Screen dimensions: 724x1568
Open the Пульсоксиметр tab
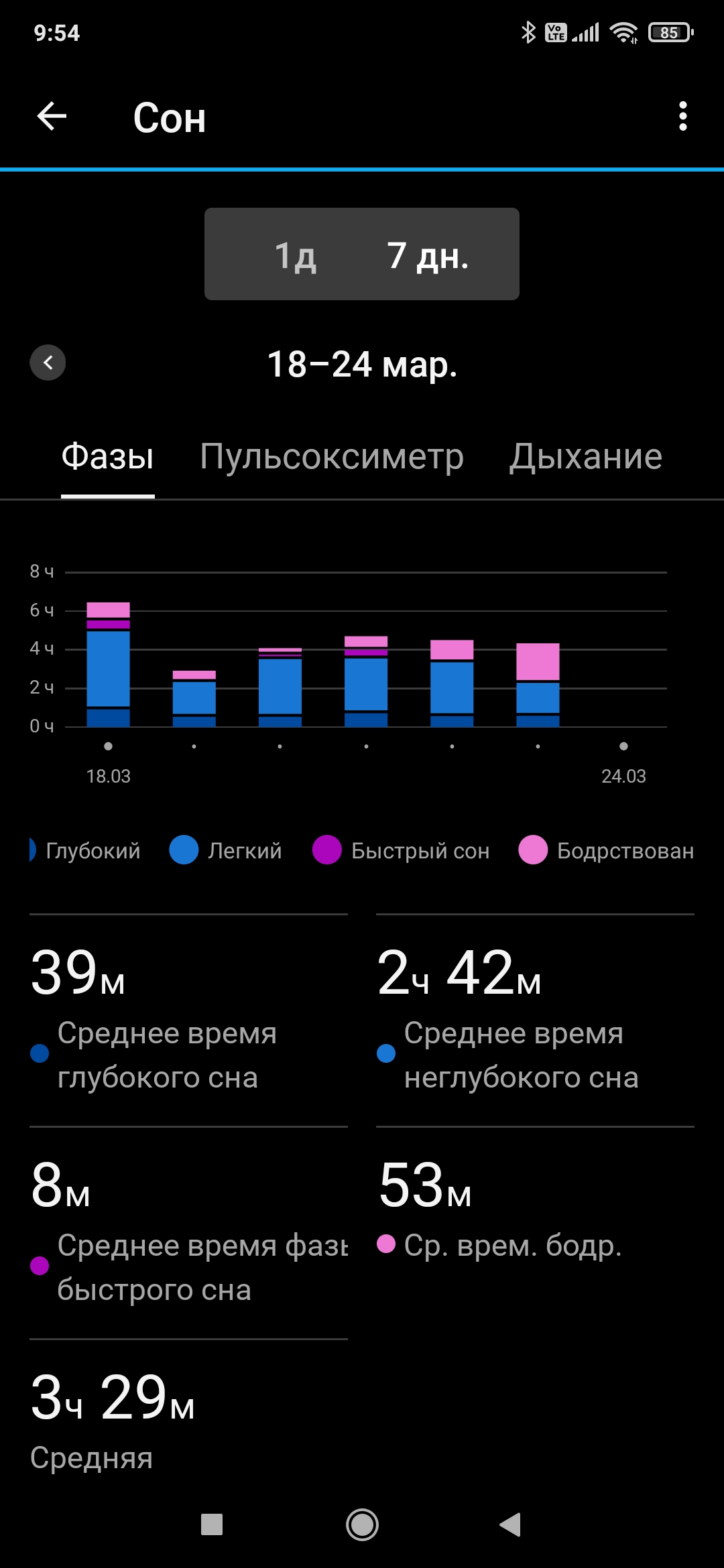coord(332,457)
